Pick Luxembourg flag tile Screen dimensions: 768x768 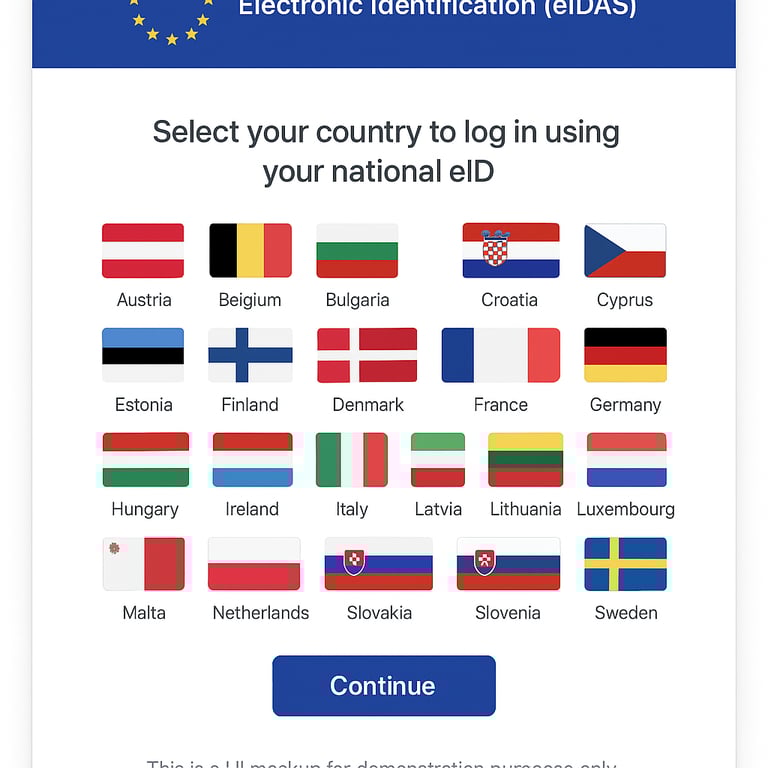click(x=626, y=460)
